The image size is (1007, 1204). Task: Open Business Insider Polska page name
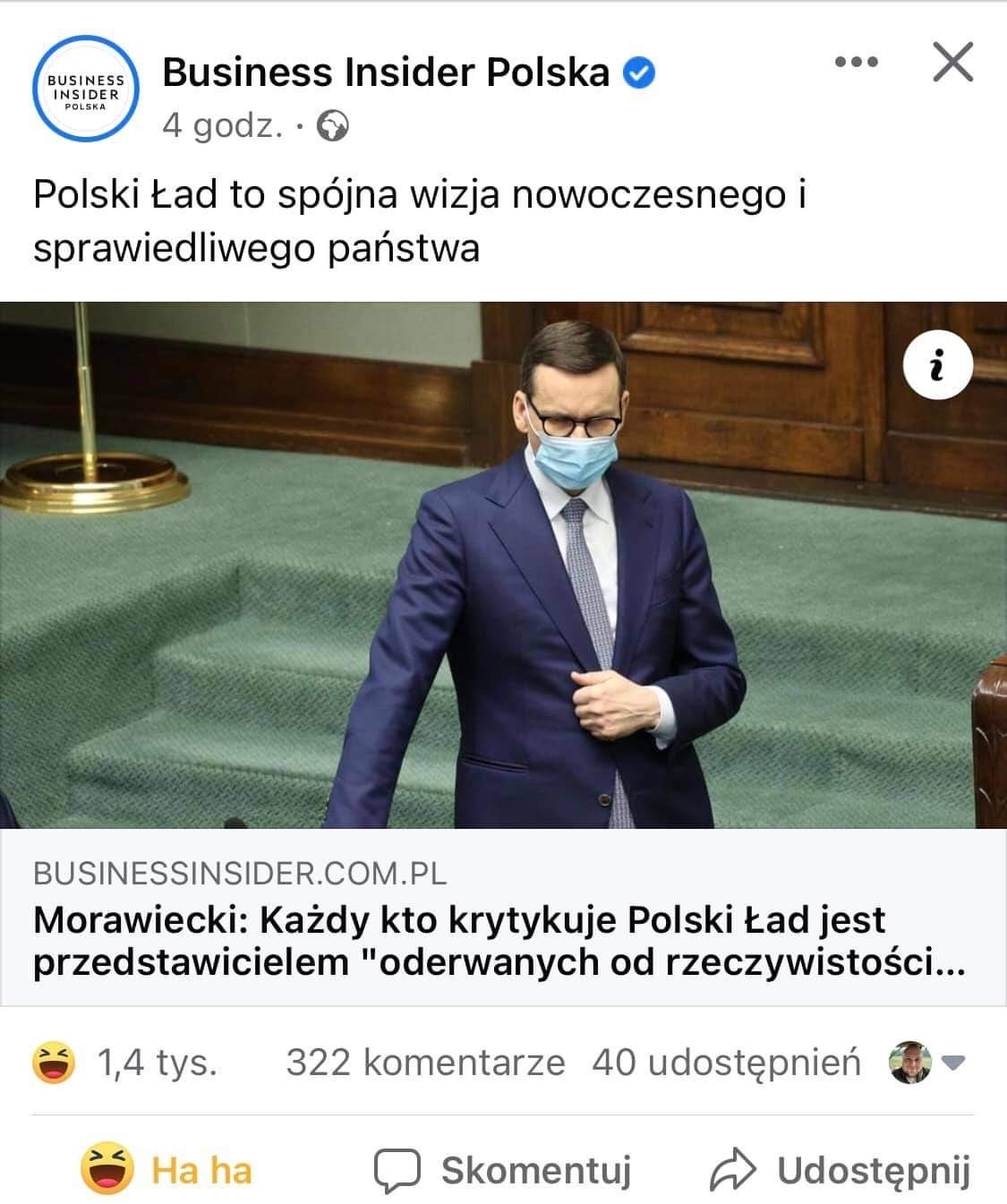click(386, 72)
